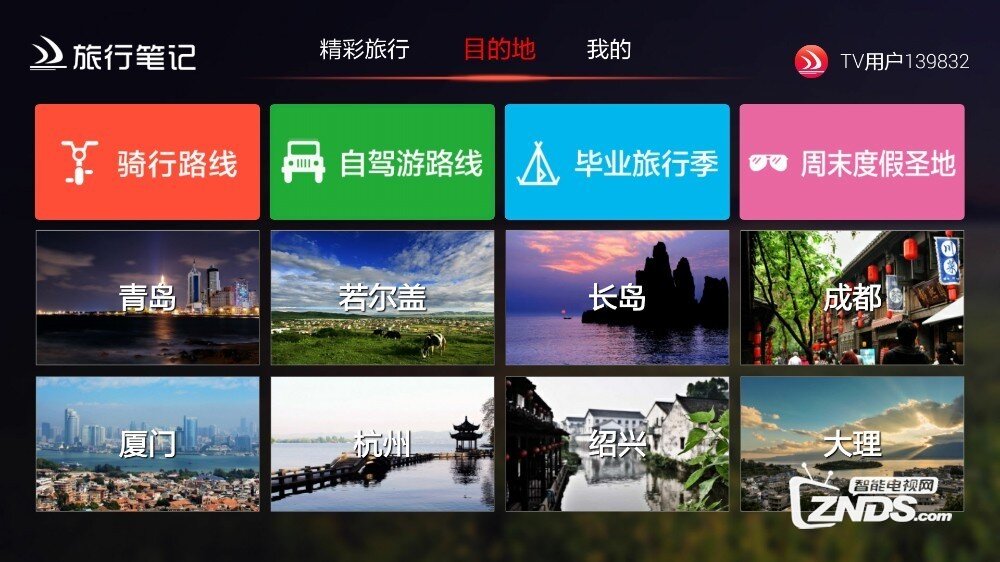Open the 绍兴 destination tile
1000x562 pixels.
(617, 444)
